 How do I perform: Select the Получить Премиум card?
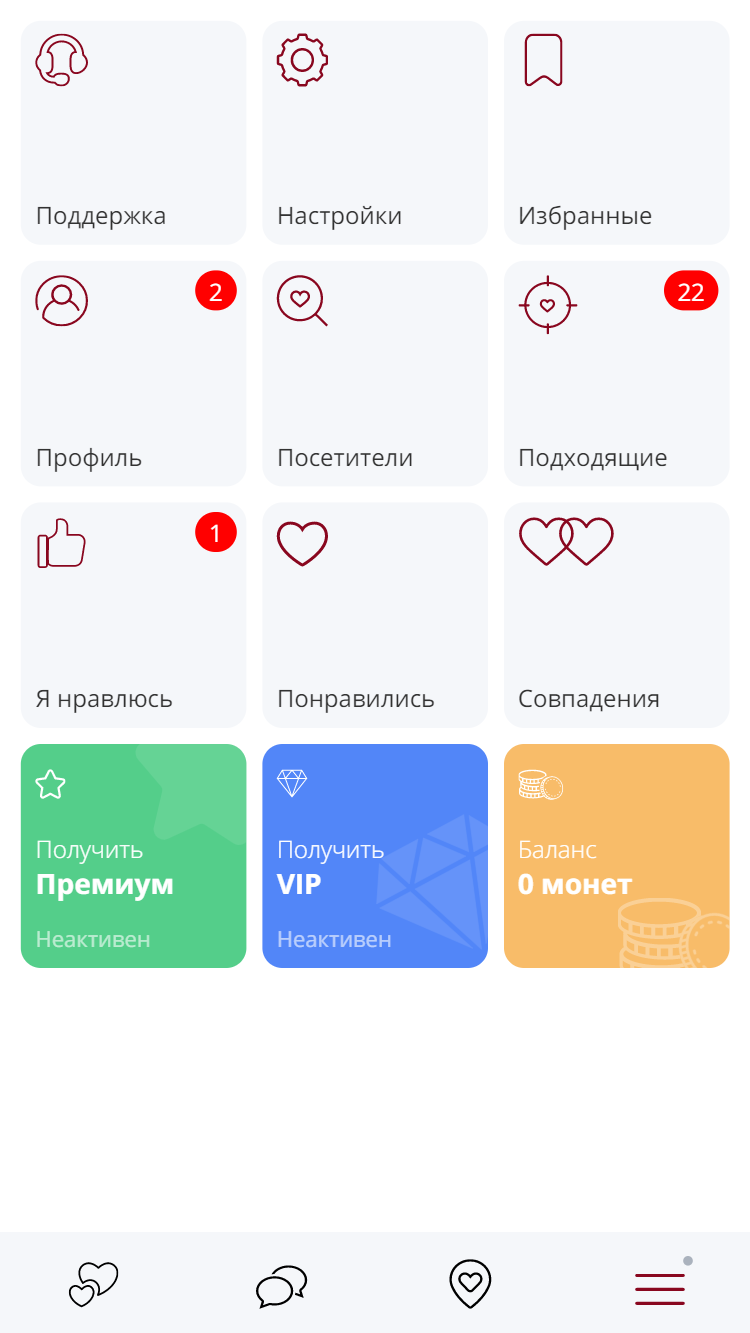[x=133, y=856]
